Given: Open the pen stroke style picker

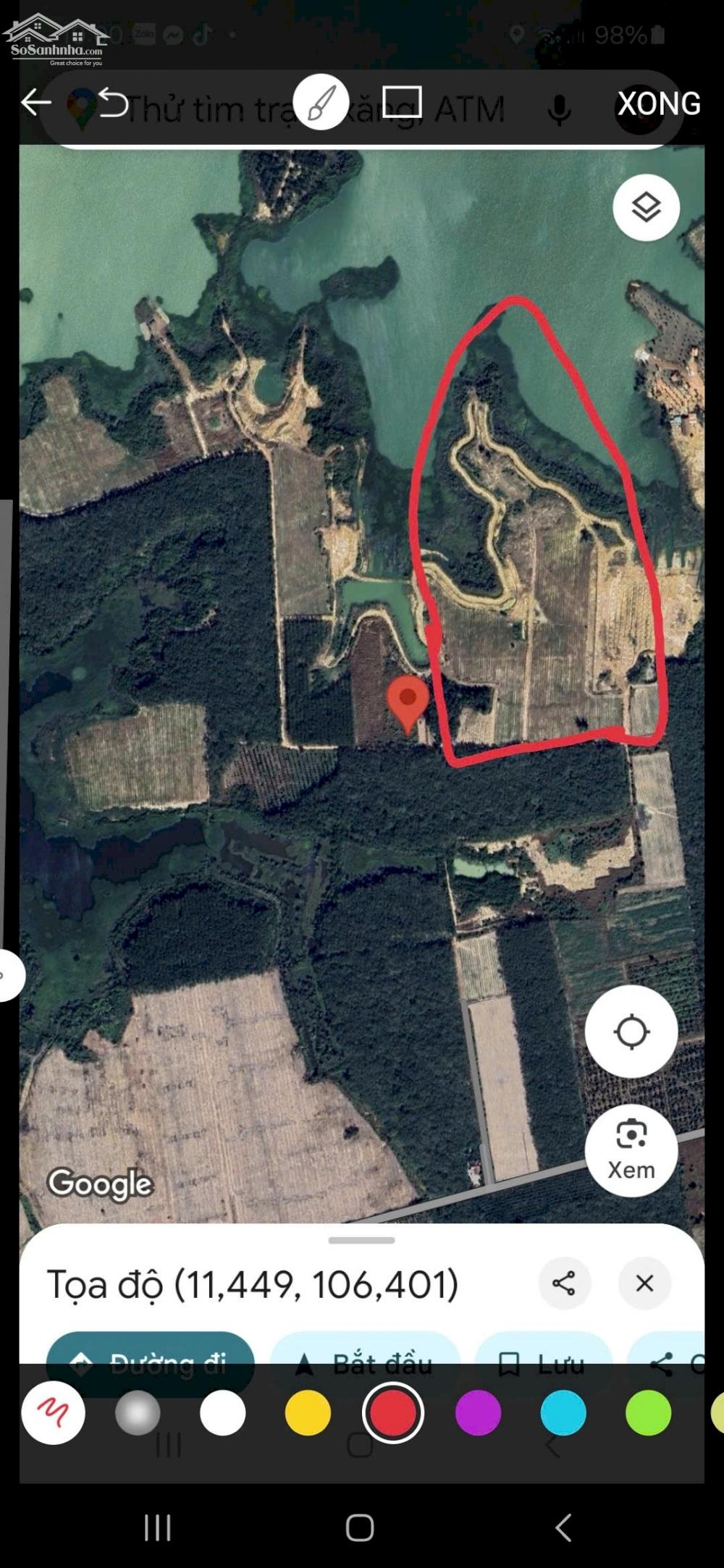Looking at the screenshot, I should (x=53, y=1412).
